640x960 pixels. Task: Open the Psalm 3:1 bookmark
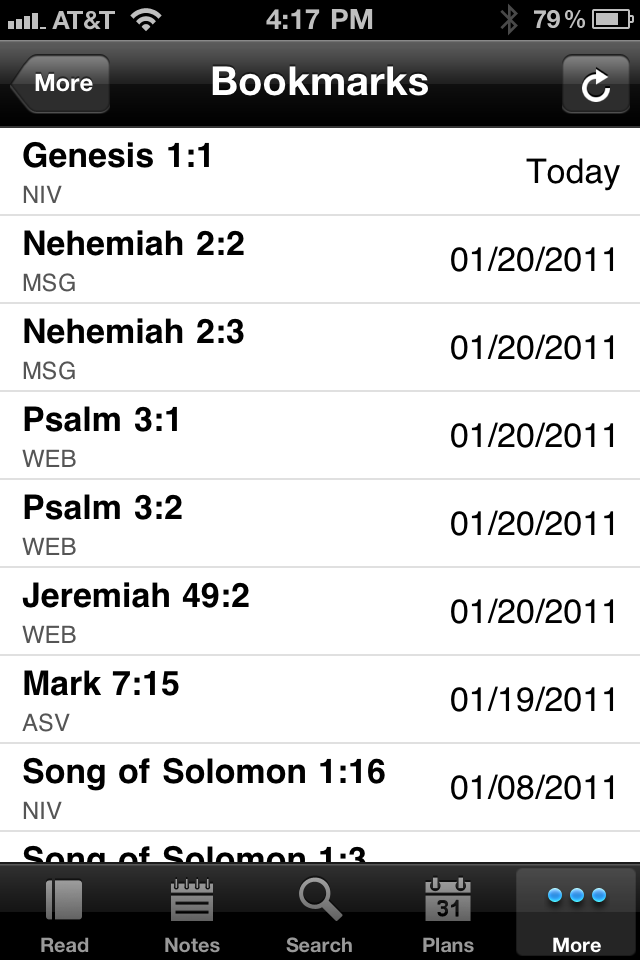coord(320,436)
